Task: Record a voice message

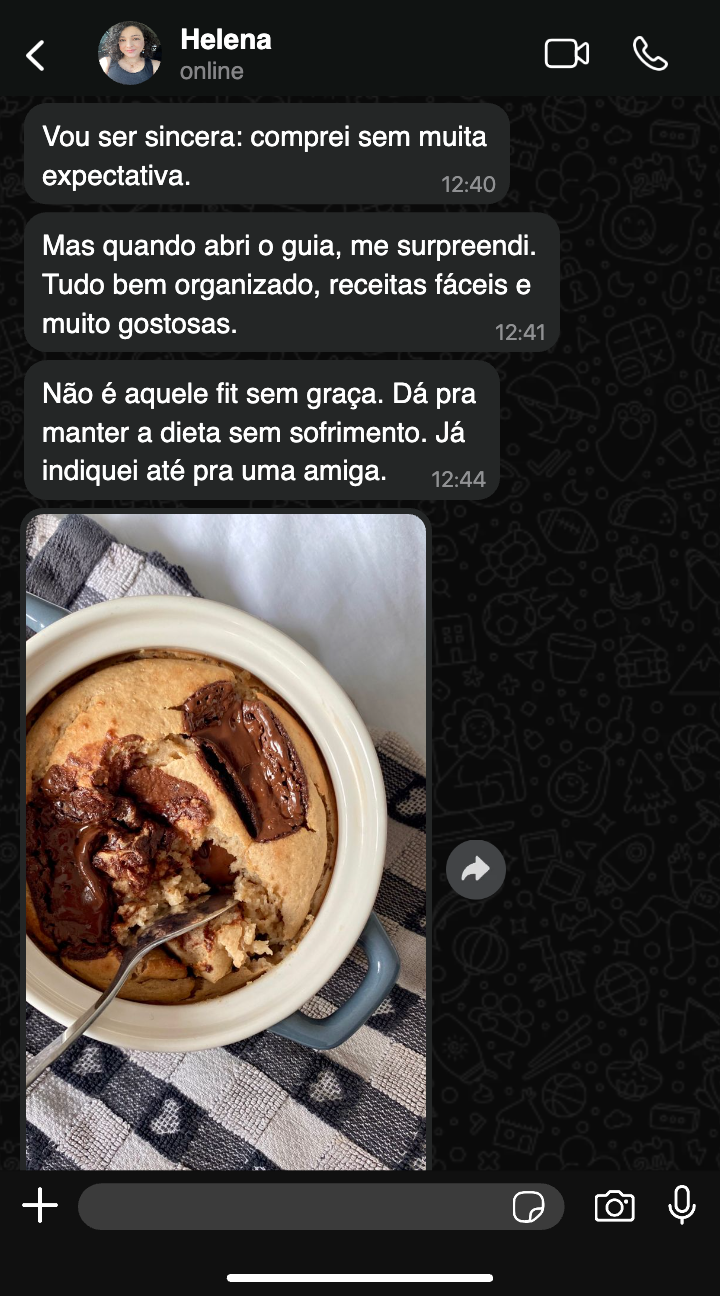Action: [682, 1206]
